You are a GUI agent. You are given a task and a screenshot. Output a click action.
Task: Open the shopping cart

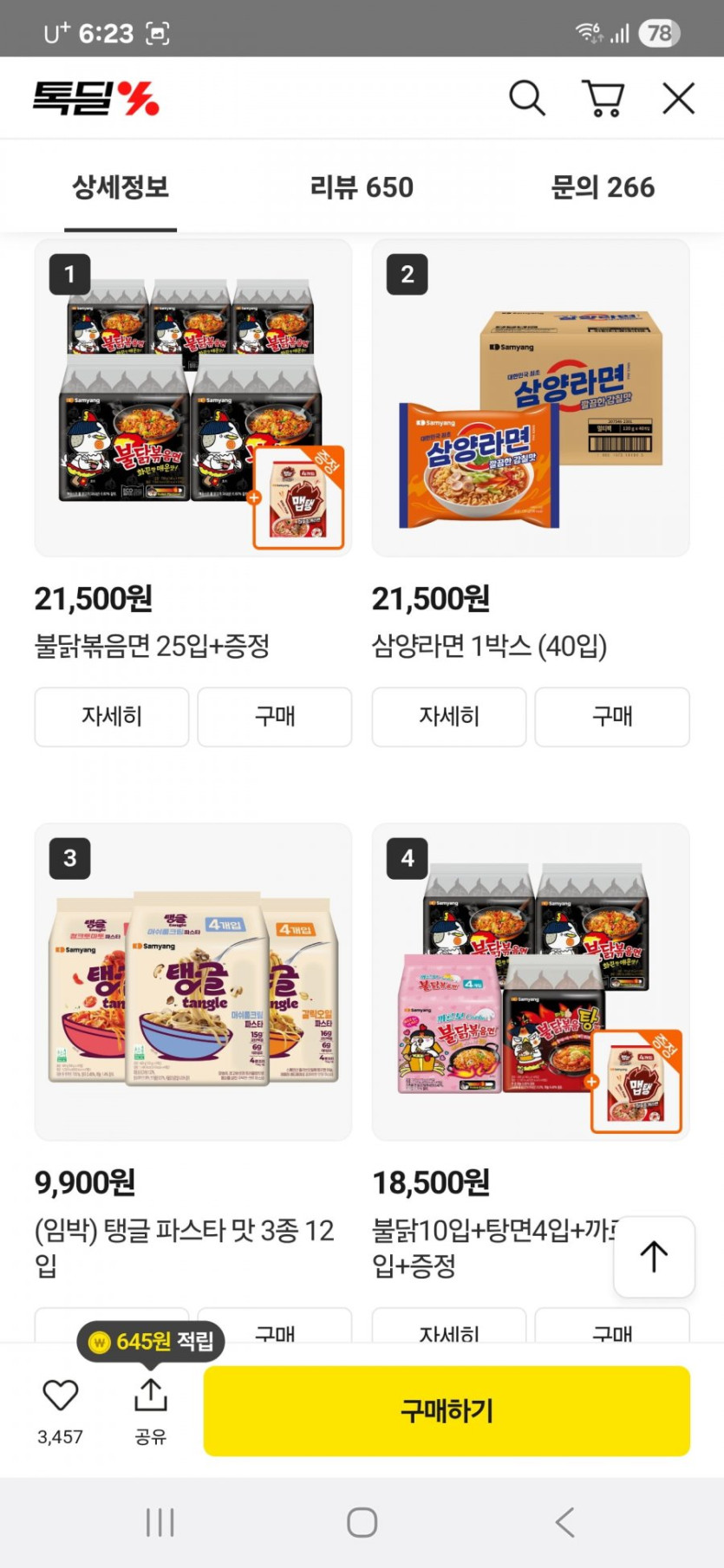tap(603, 99)
